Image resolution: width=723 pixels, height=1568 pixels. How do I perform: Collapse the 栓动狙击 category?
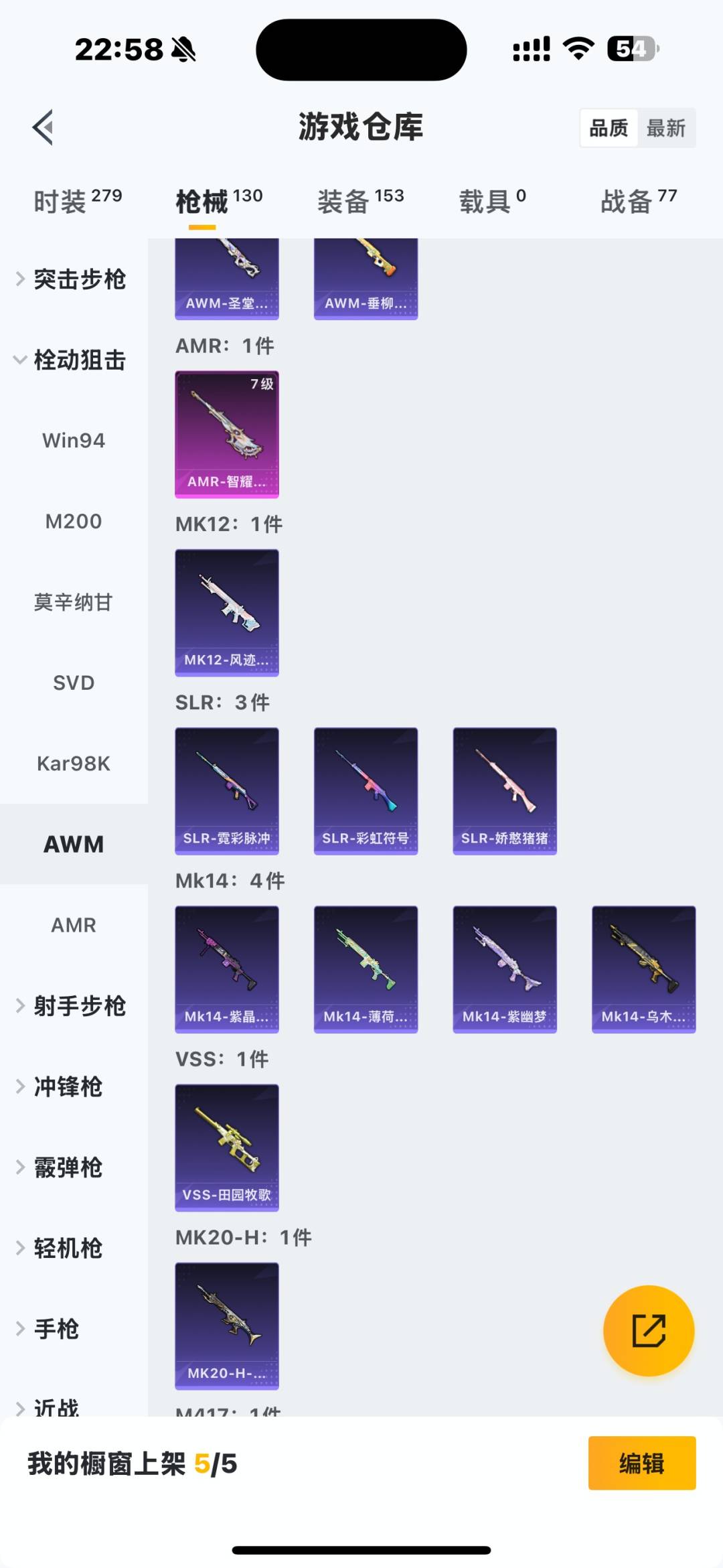pos(74,360)
